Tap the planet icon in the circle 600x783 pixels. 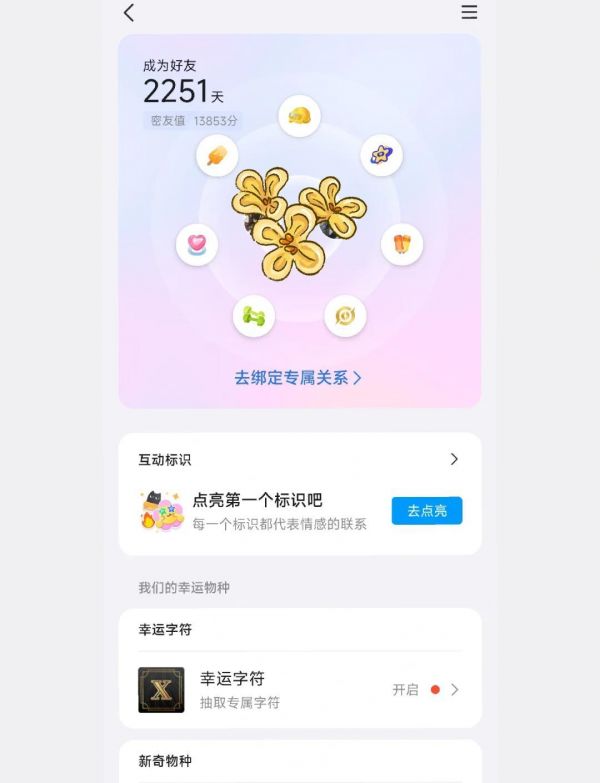[381, 155]
